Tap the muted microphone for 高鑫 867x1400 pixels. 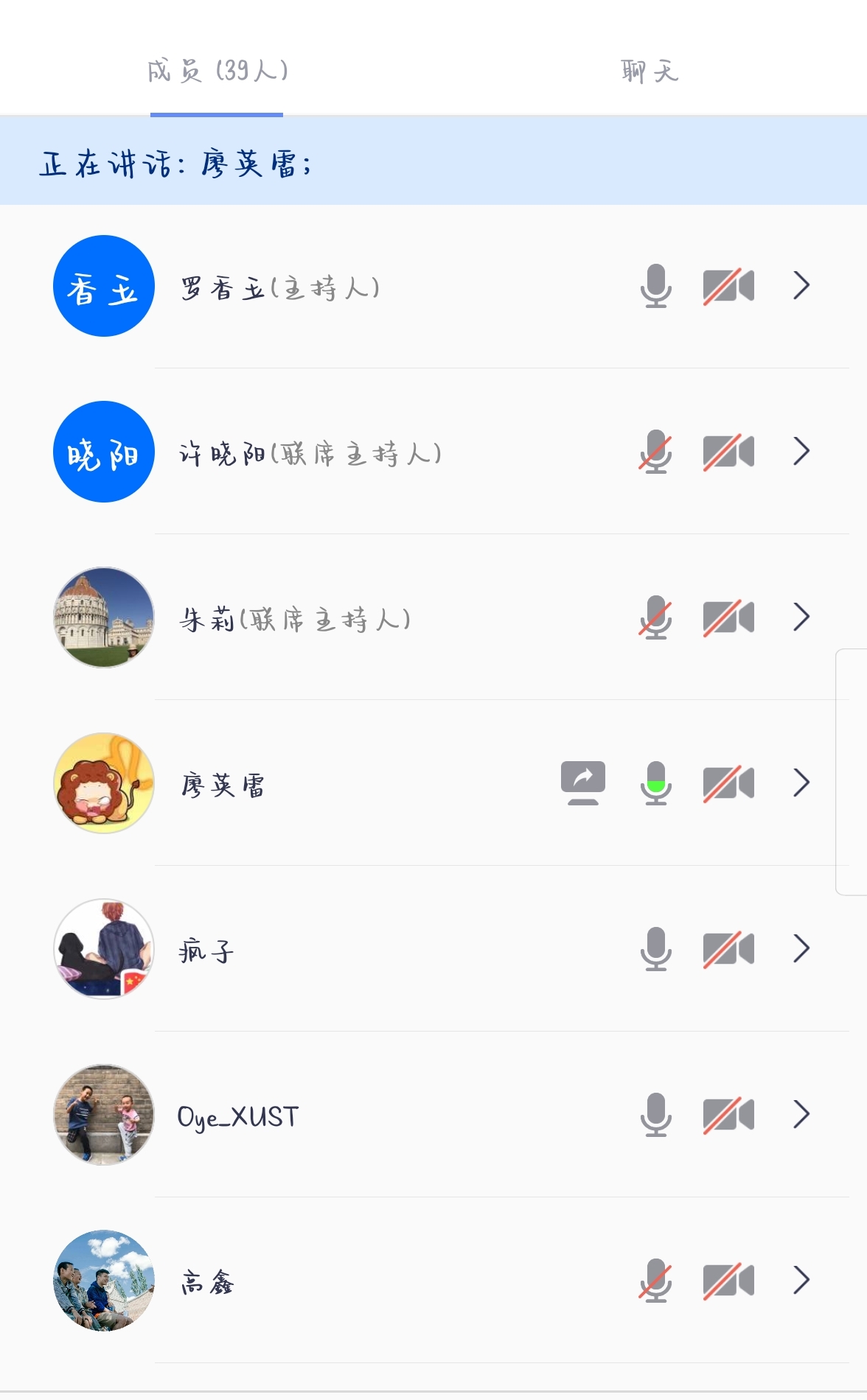655,1281
